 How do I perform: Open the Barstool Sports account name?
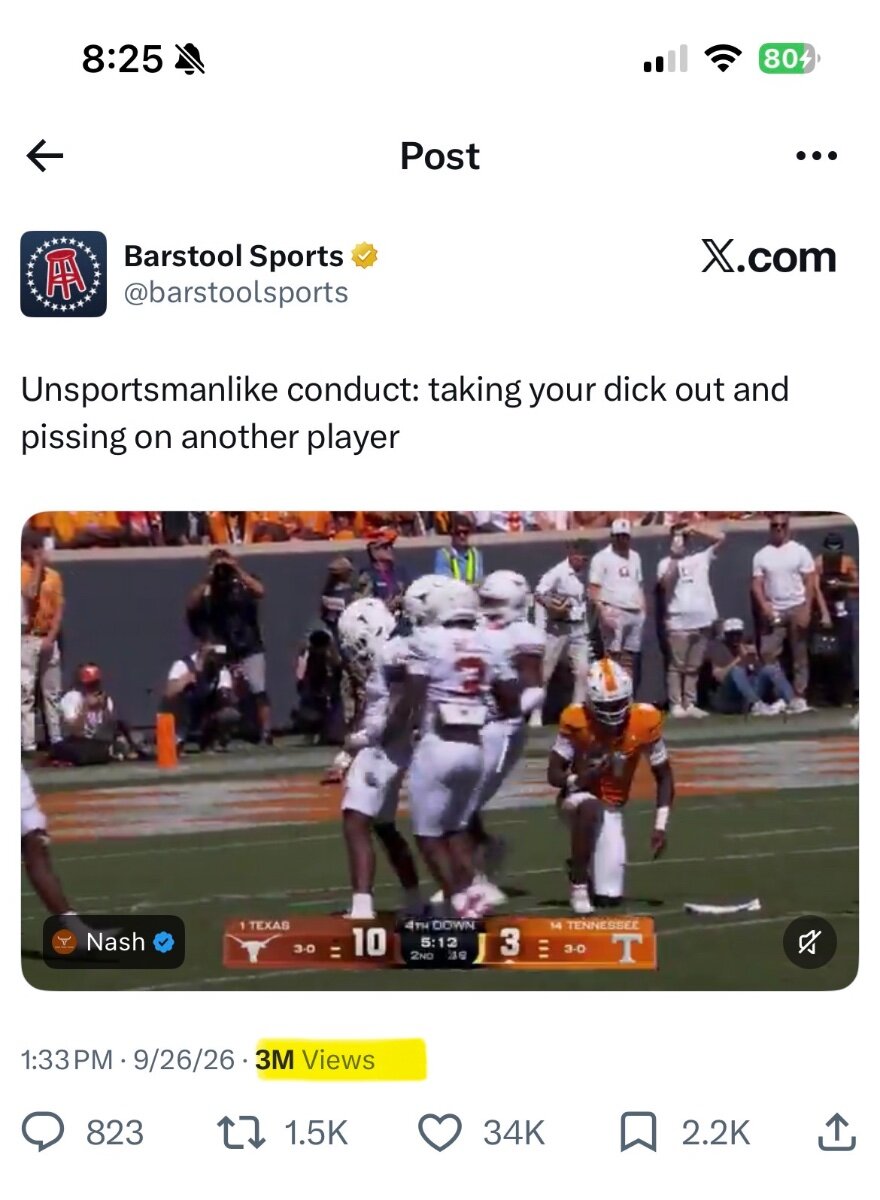pyautogui.click(x=235, y=256)
